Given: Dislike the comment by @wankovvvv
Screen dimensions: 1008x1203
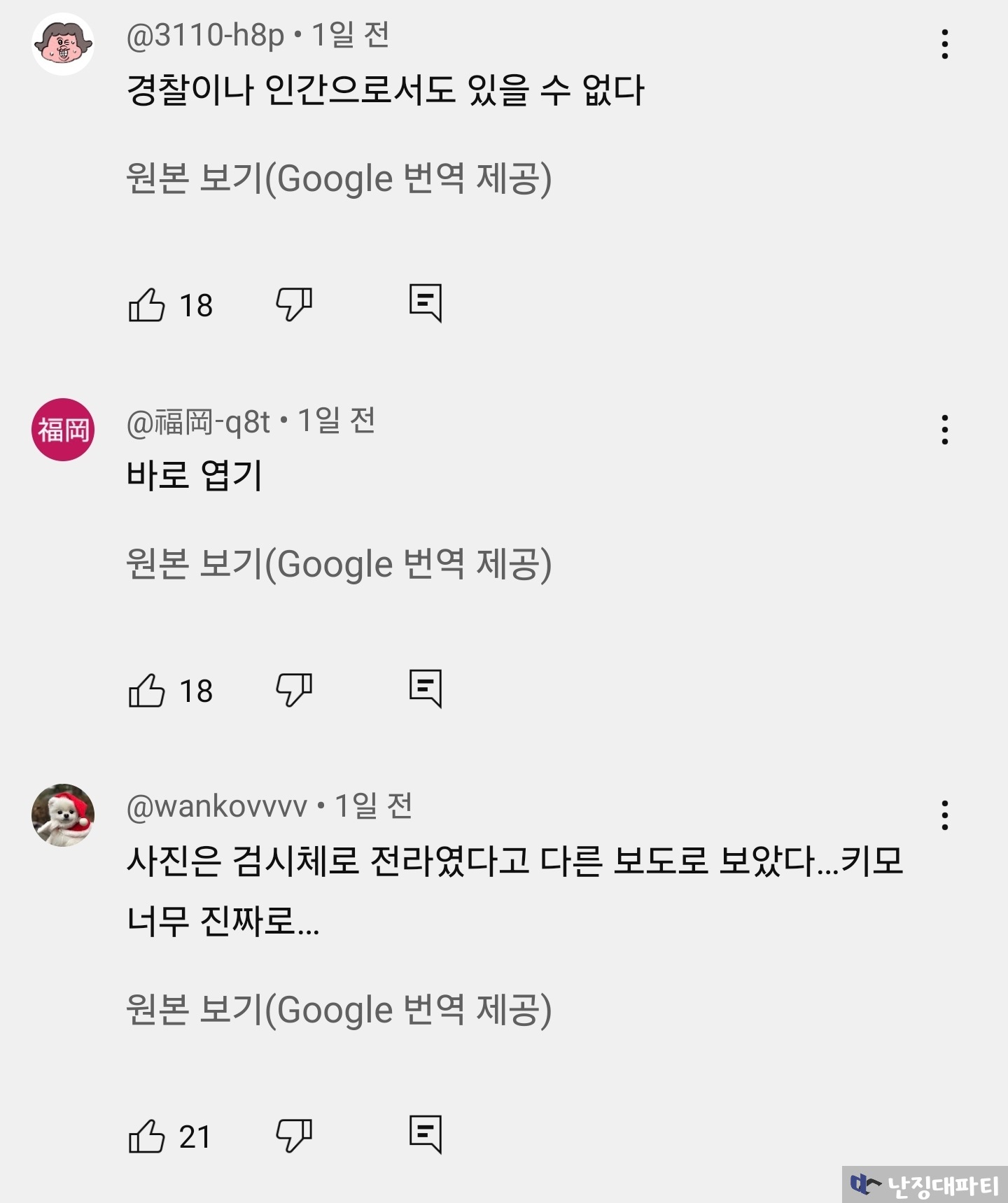Looking at the screenshot, I should [x=293, y=1136].
